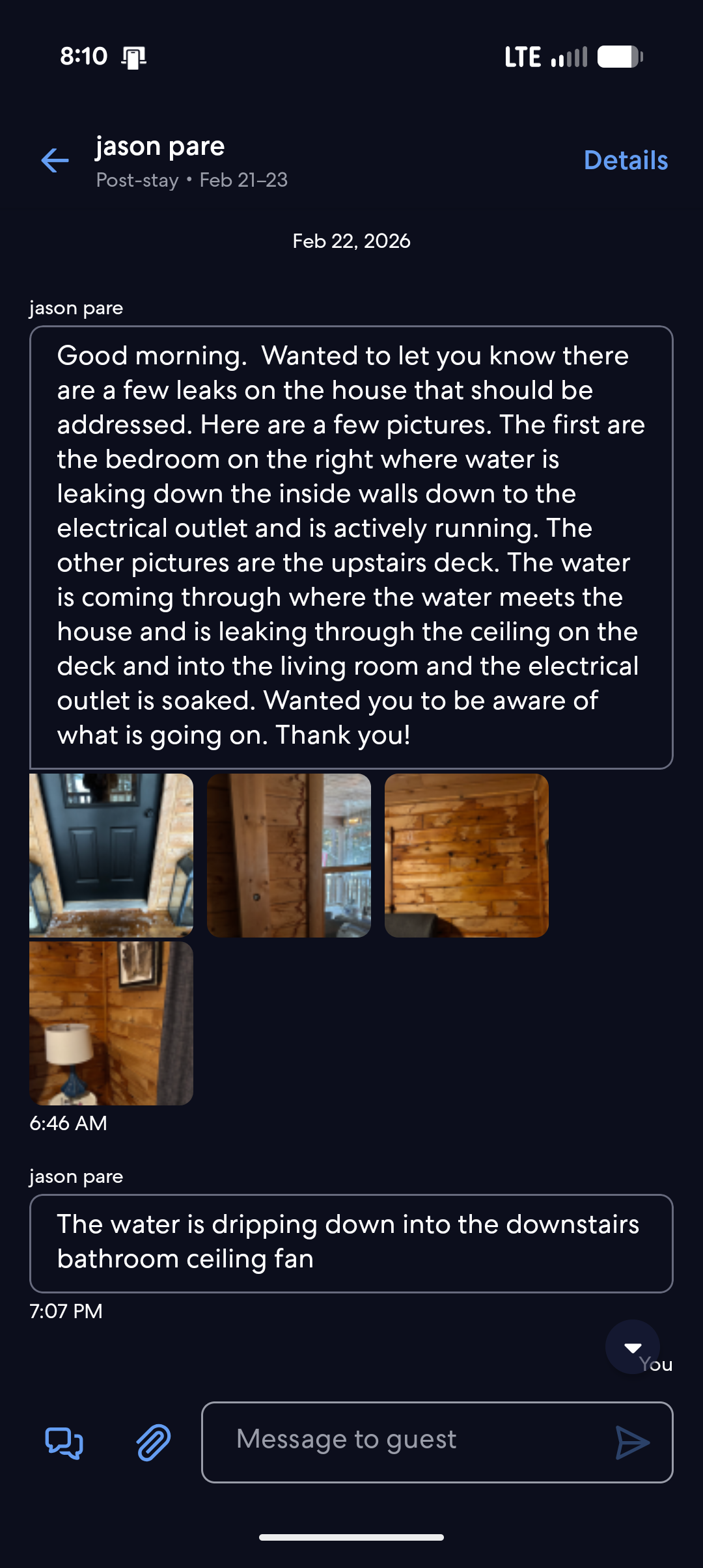This screenshot has width=703, height=1568.
Task: Open quick replies with the chat bubble icon
Action: [x=65, y=1443]
